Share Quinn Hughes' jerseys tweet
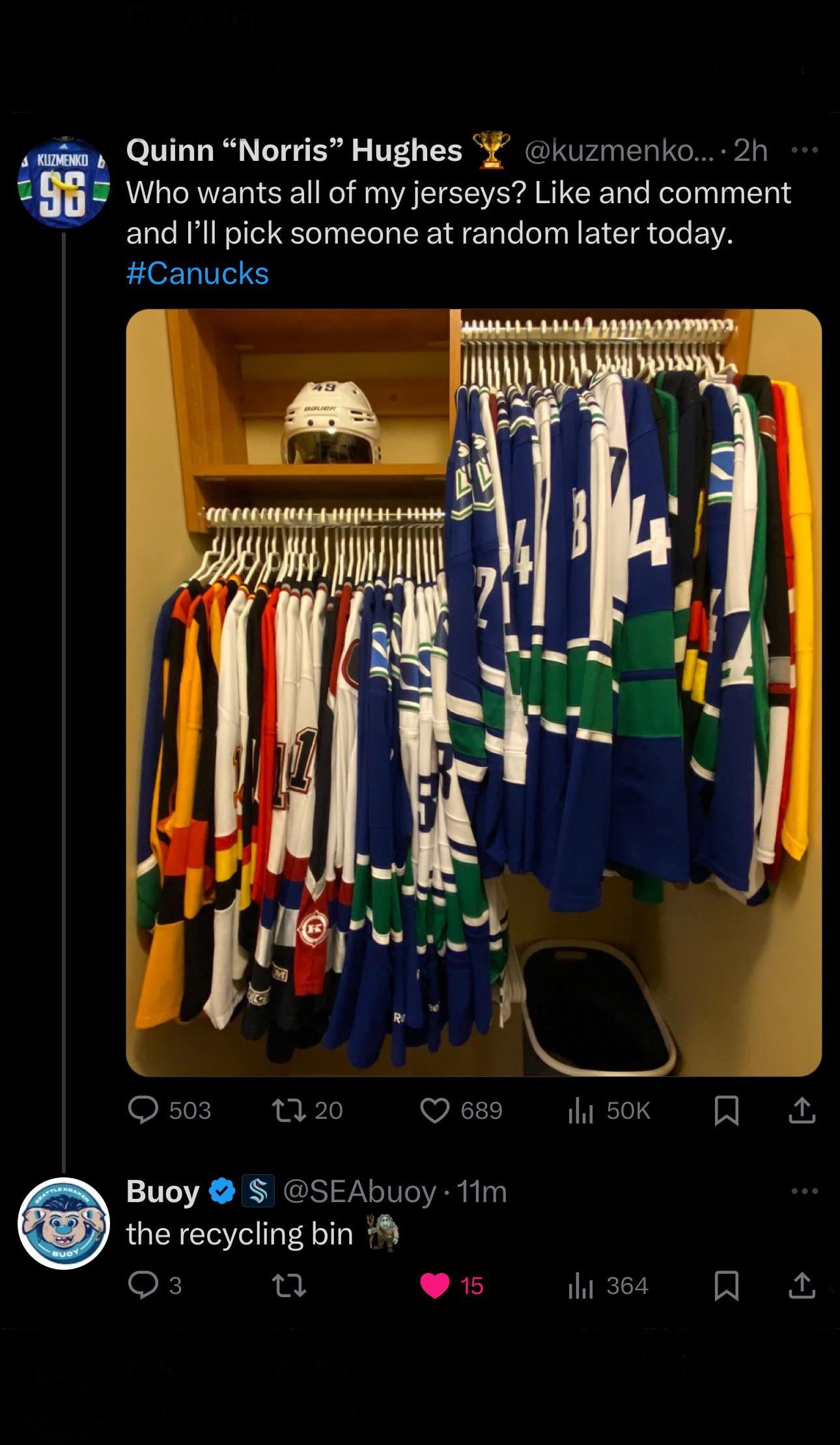Screen dimensions: 840x1445 [x=802, y=1110]
